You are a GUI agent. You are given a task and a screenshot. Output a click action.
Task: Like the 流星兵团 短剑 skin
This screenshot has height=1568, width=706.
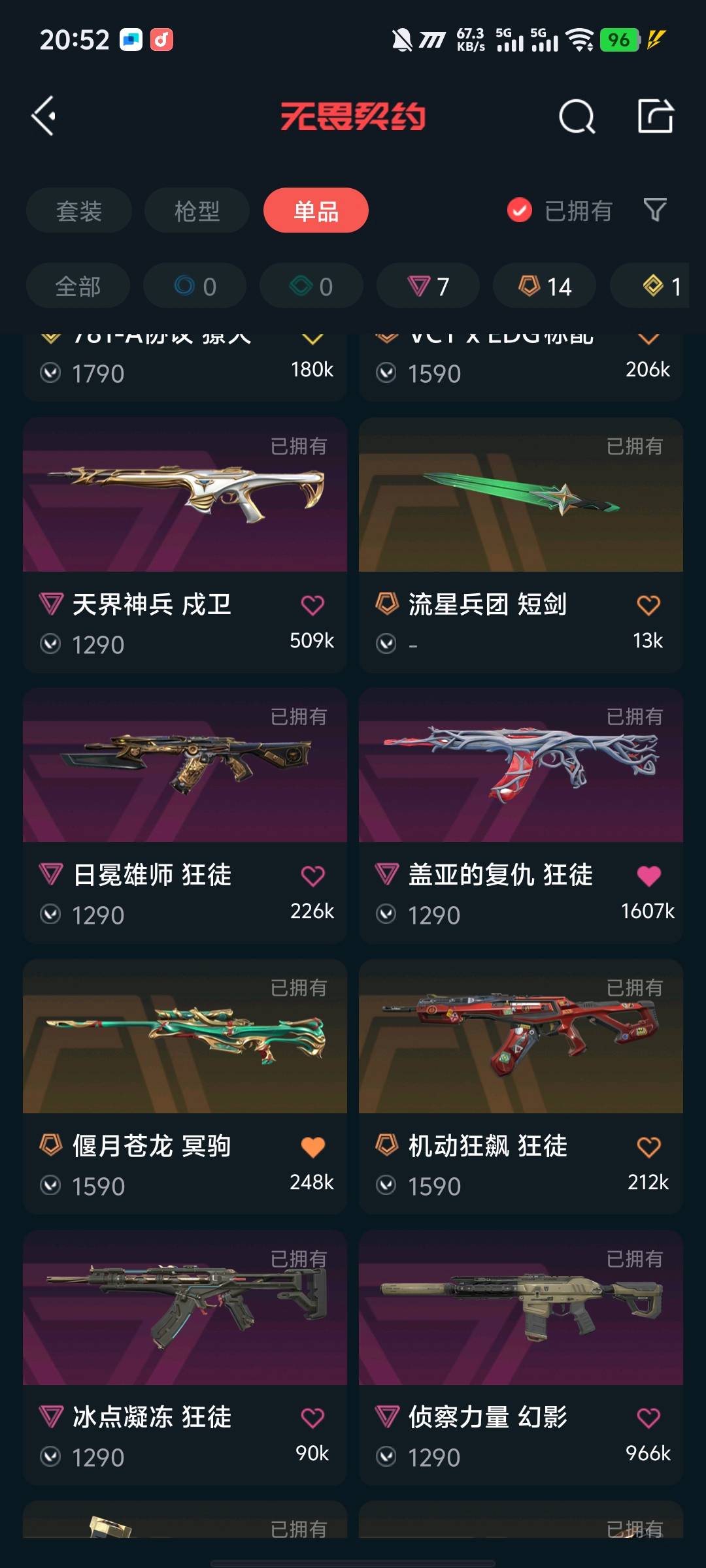point(648,605)
